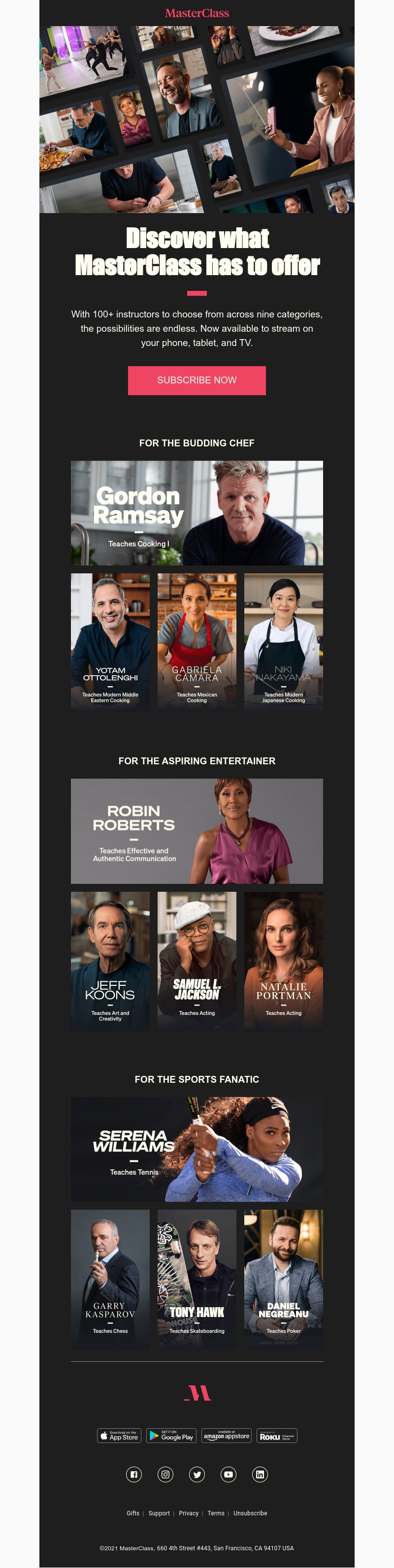The image size is (394, 1568).
Task: Open the Roku Channel Store badge
Action: 276,1436
